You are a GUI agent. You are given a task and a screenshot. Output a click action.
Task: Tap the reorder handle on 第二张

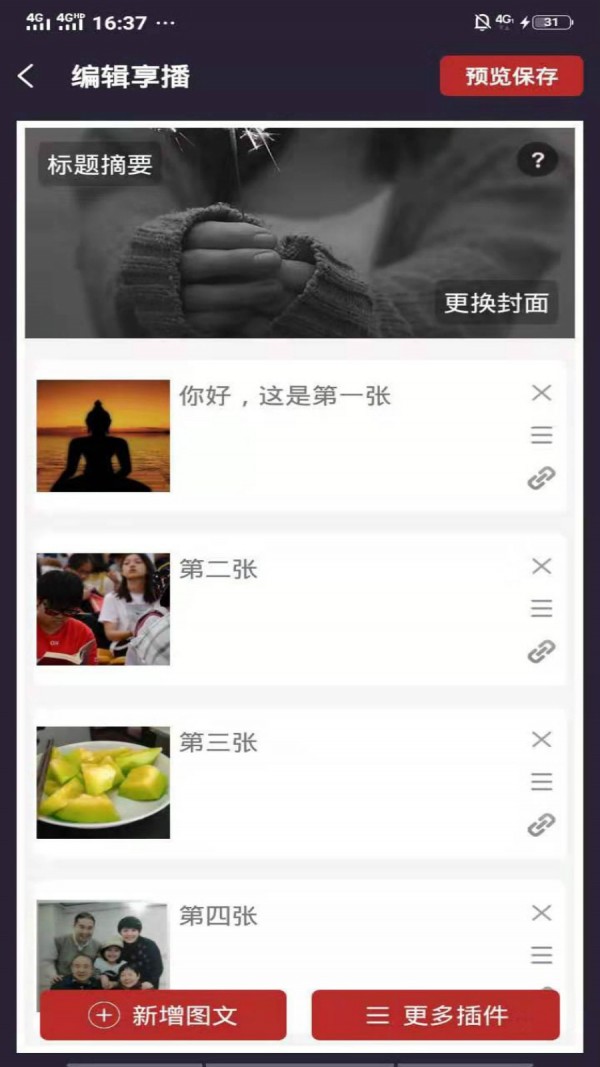(541, 608)
